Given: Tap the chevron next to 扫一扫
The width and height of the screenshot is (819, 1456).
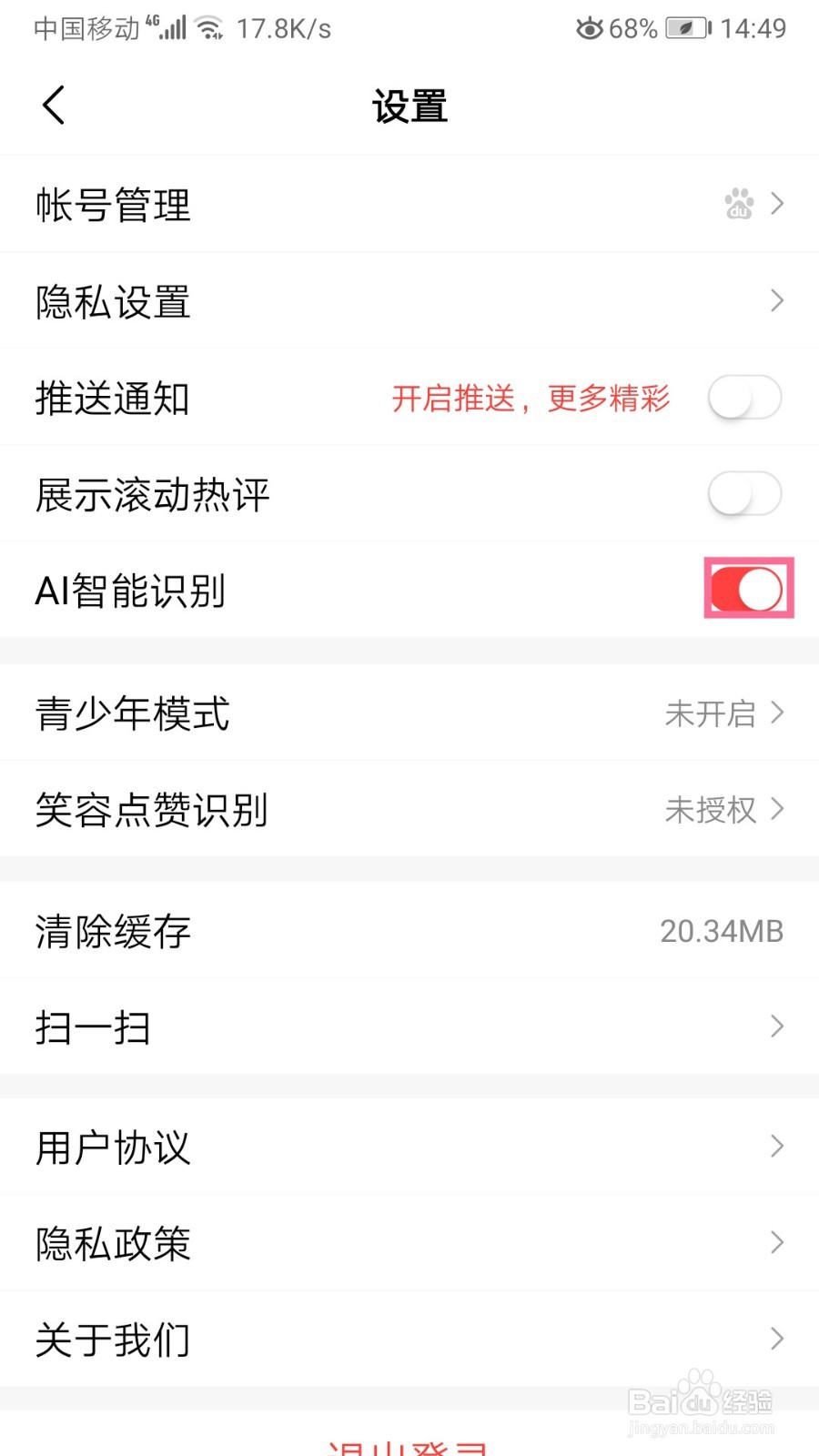Looking at the screenshot, I should tap(778, 1026).
